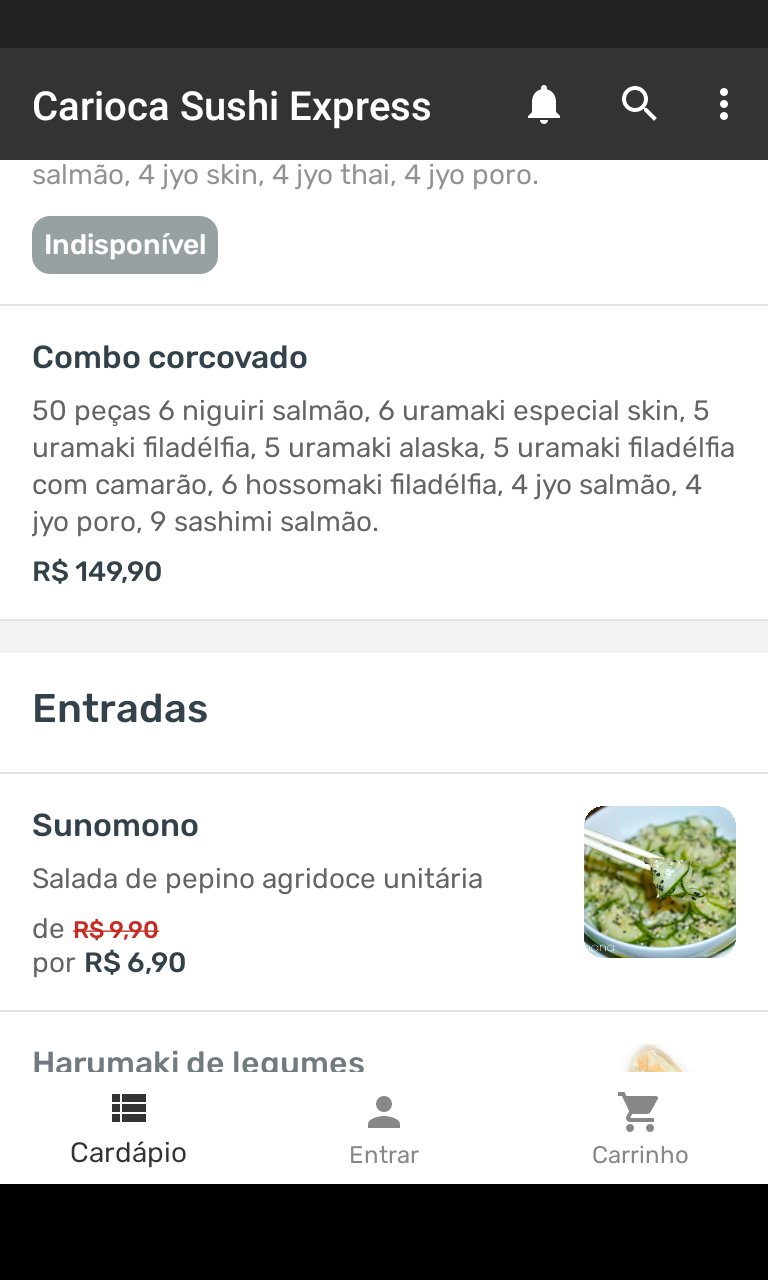This screenshot has width=768, height=1280.
Task: Open the three-dot overflow menu
Action: (x=723, y=104)
